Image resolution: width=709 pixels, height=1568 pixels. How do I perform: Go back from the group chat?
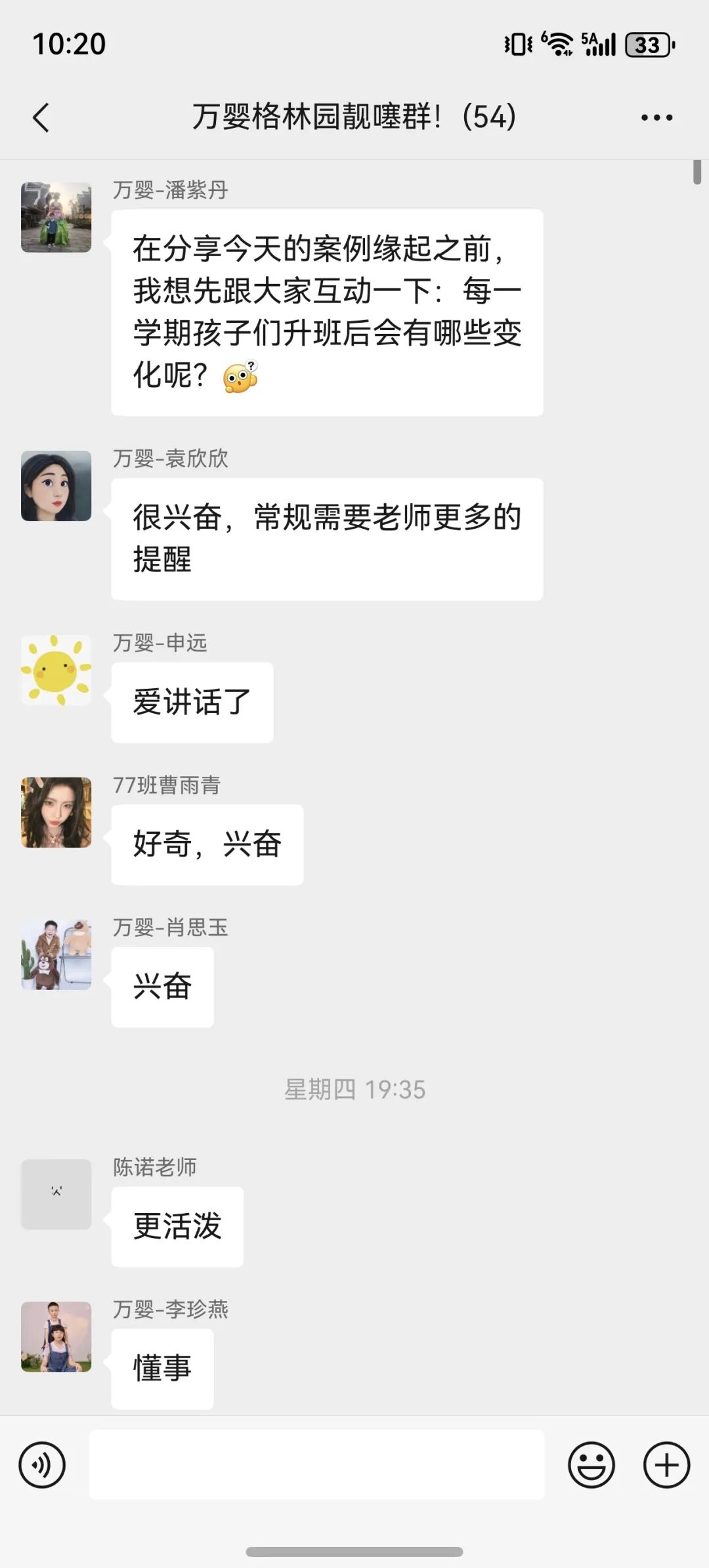[41, 118]
